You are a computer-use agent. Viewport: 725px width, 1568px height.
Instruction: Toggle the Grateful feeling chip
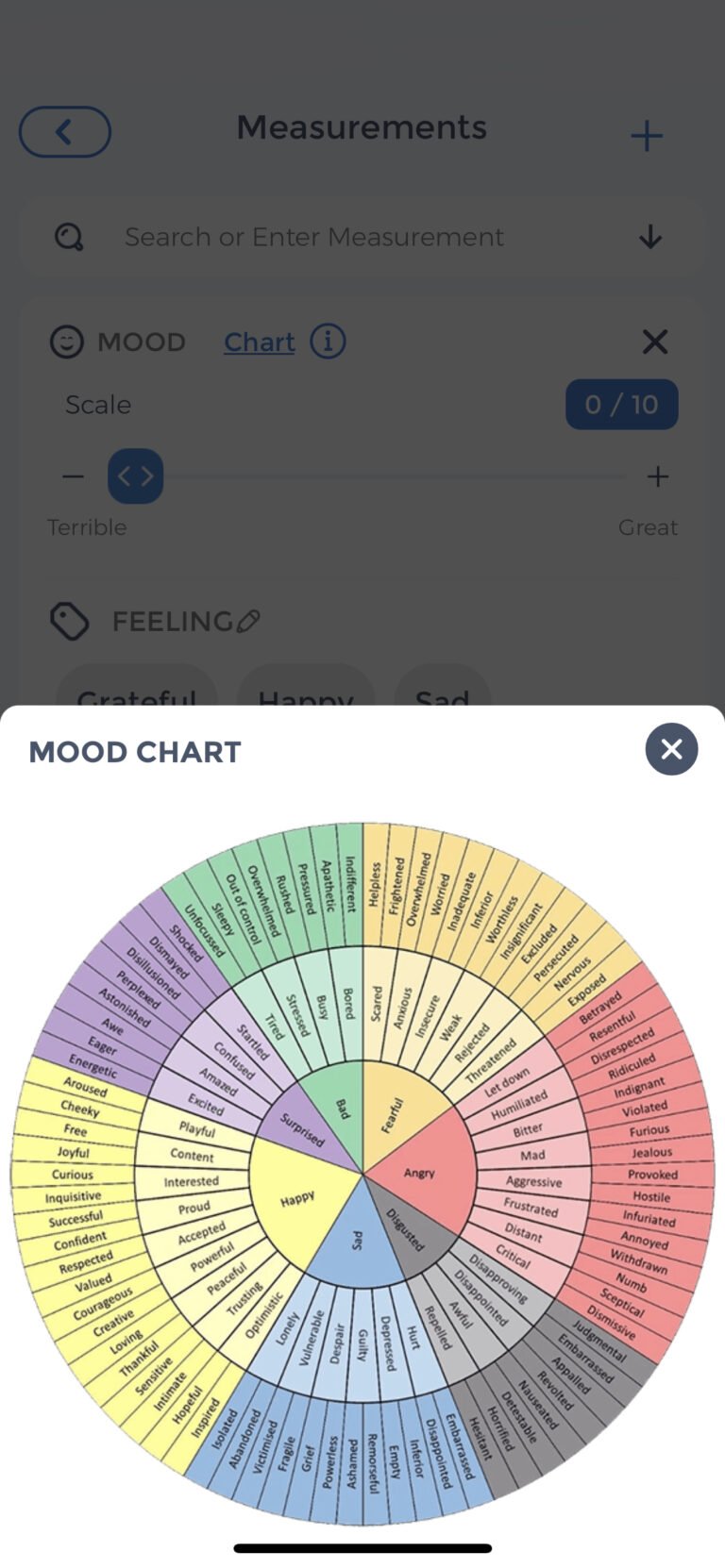click(x=137, y=696)
